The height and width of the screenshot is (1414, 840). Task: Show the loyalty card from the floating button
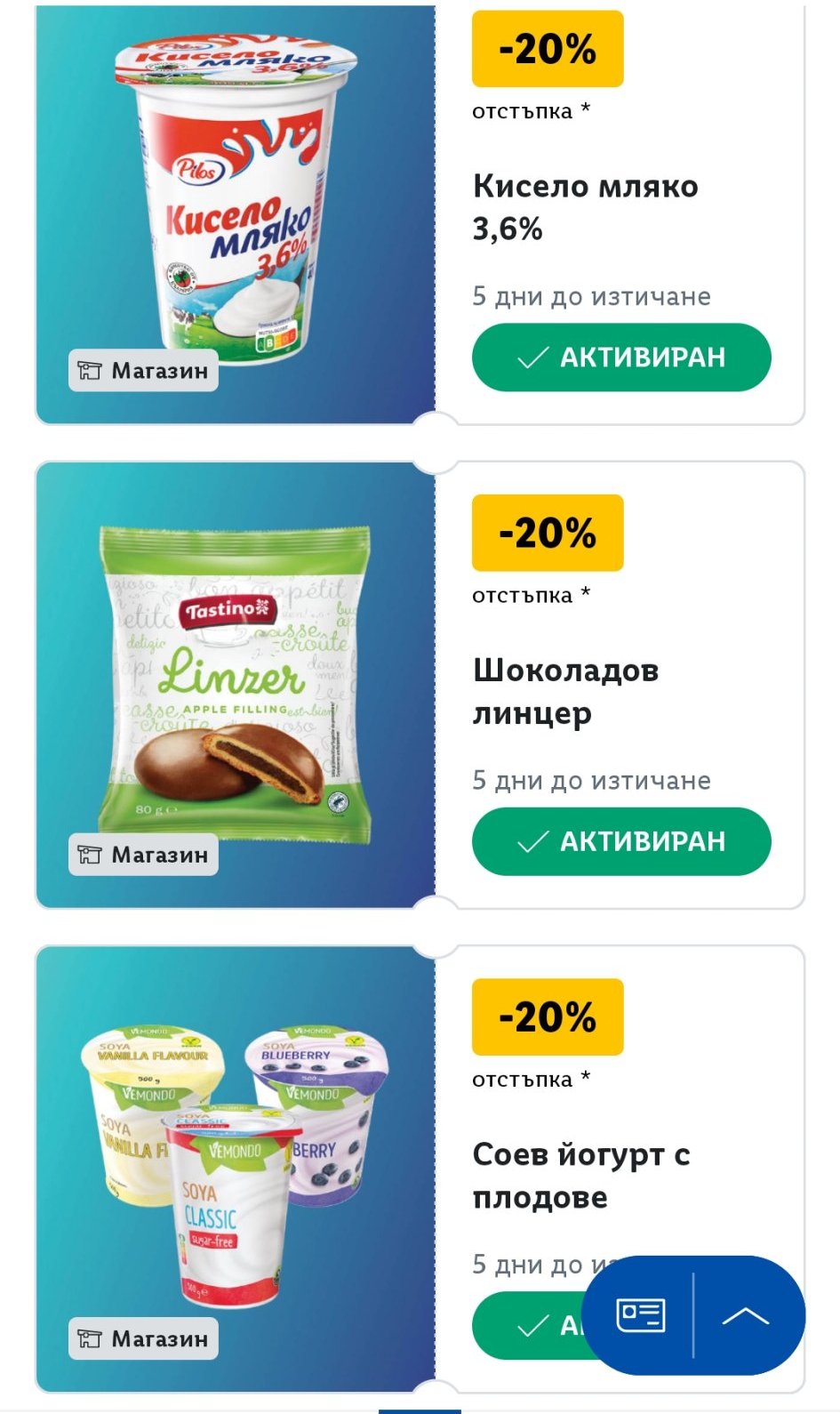640,1315
